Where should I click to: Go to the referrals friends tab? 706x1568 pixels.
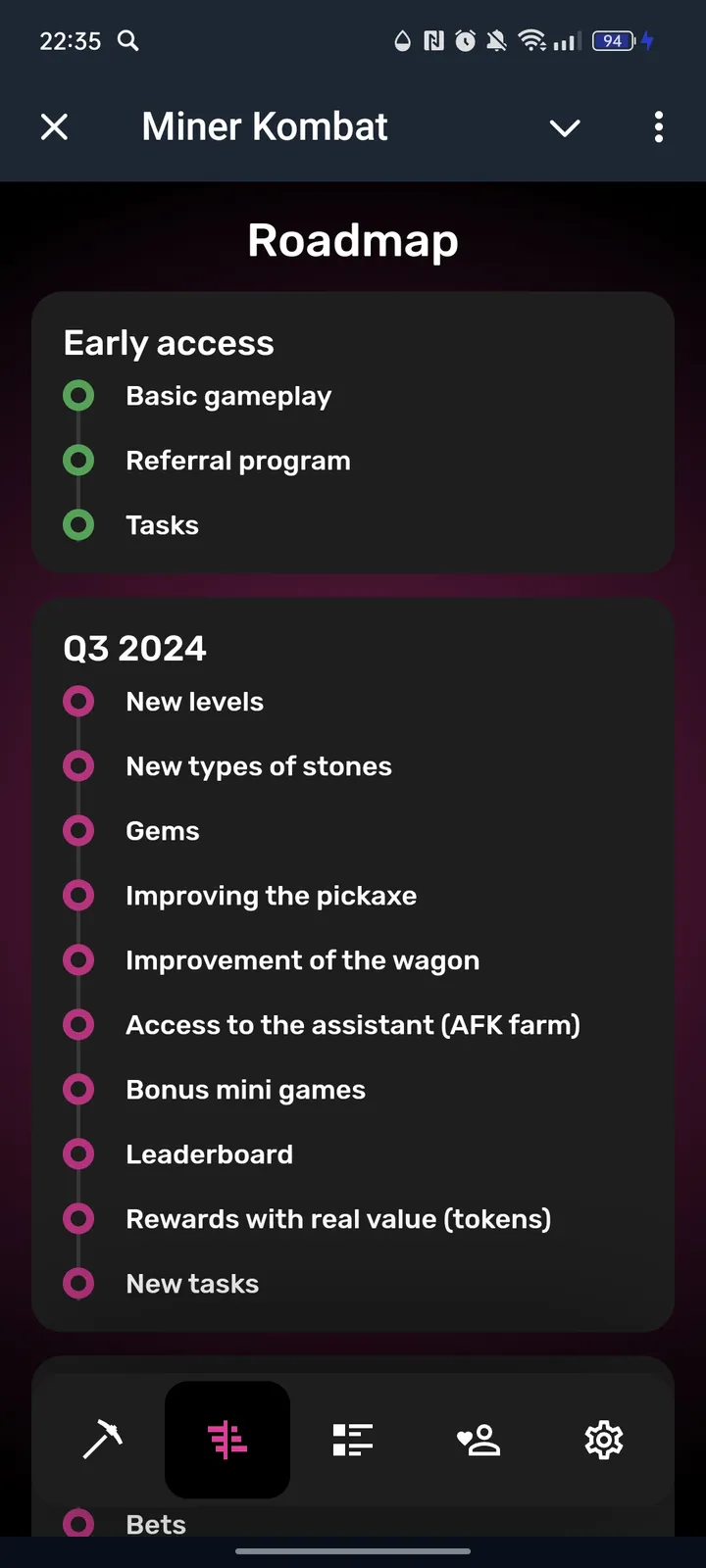coord(479,1440)
